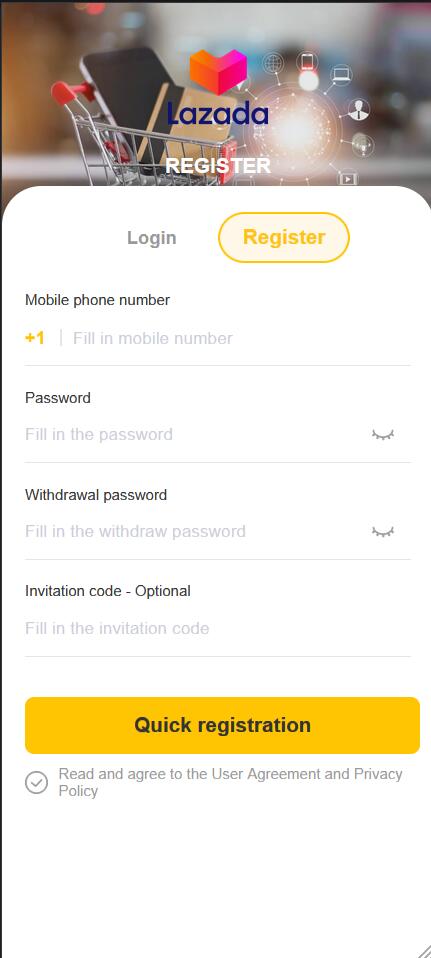Open the +1 country code selector
Screen dimensions: 431x958
point(35,338)
